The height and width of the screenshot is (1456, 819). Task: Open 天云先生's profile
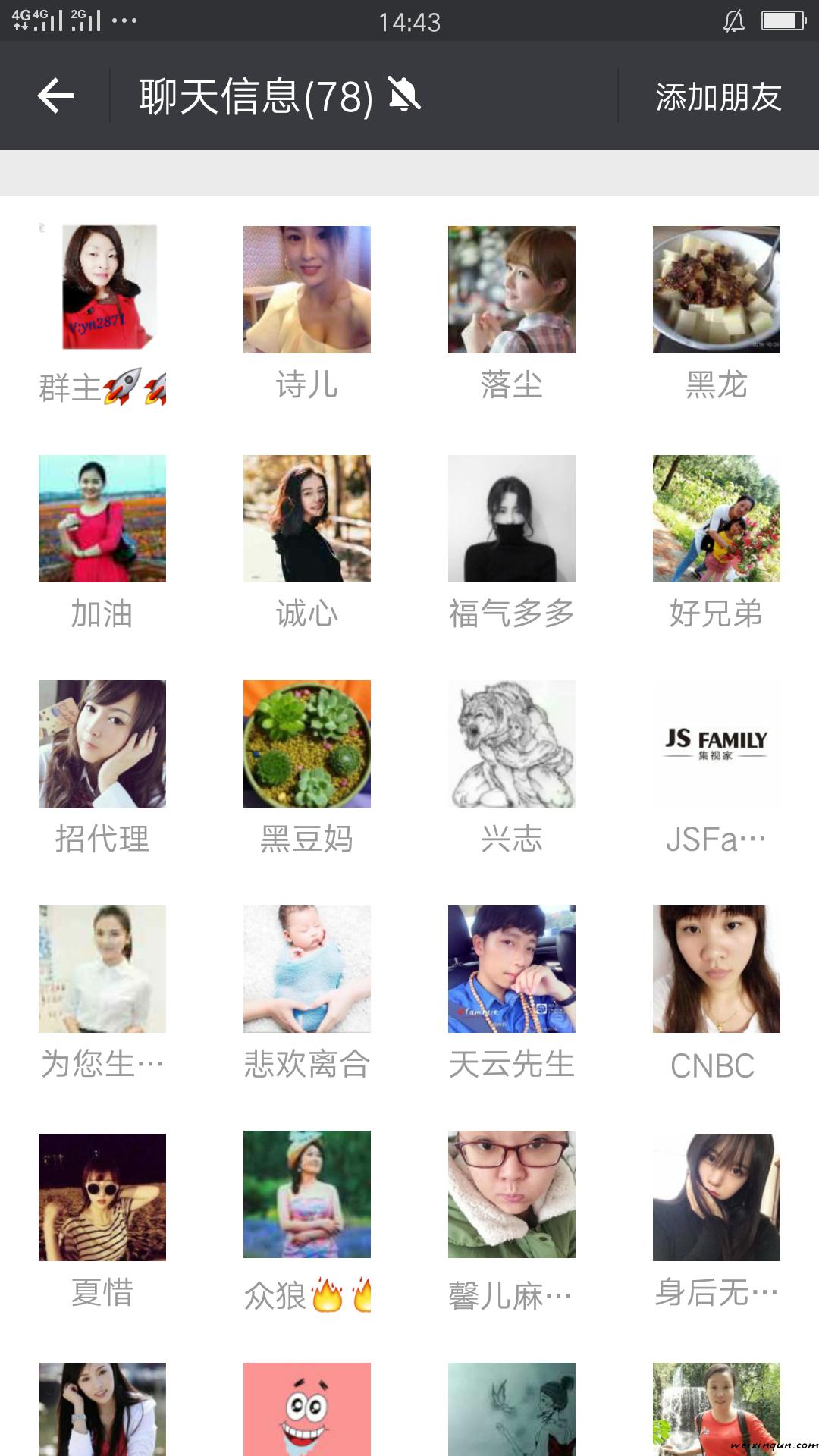512,969
